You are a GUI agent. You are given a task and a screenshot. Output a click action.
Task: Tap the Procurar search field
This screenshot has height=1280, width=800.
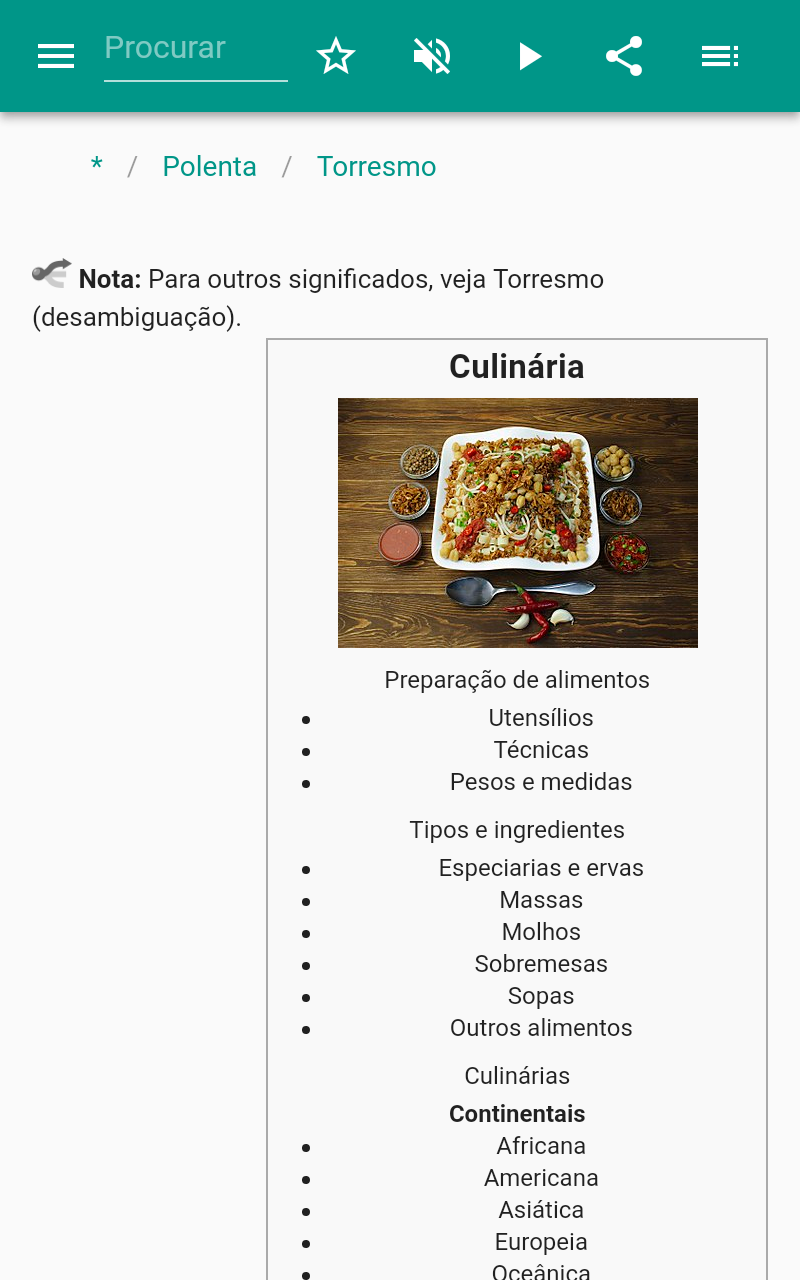point(195,49)
